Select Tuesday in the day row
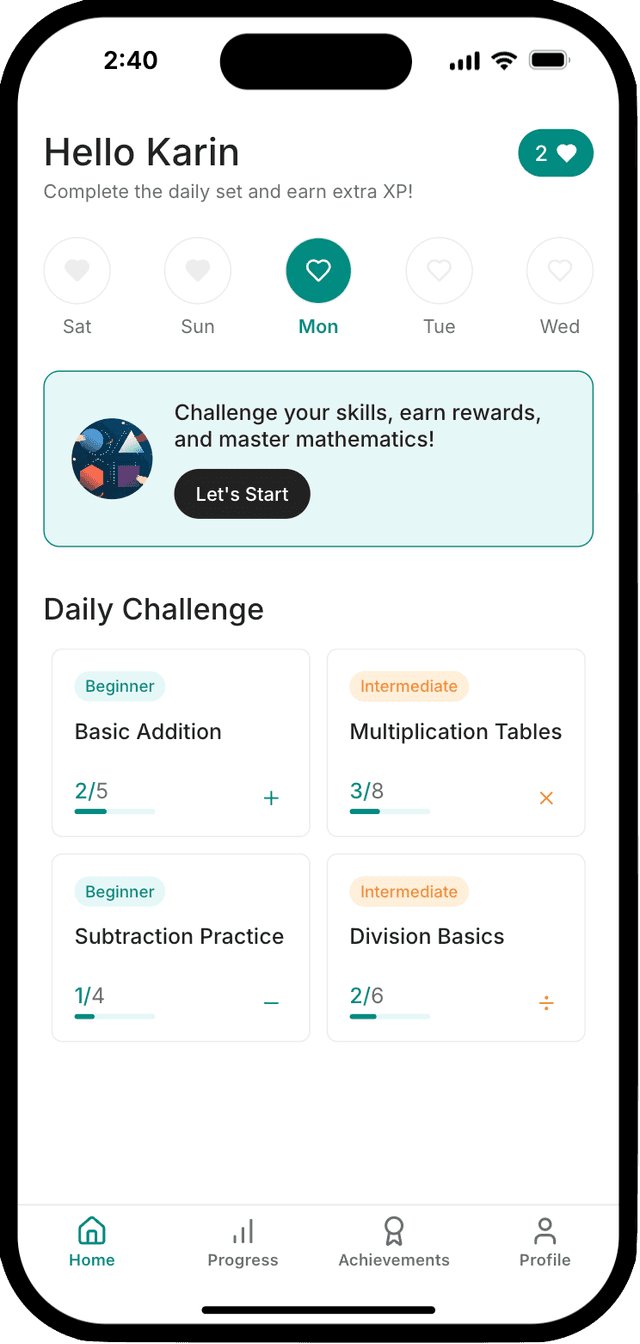This screenshot has height=1344, width=640. click(439, 271)
